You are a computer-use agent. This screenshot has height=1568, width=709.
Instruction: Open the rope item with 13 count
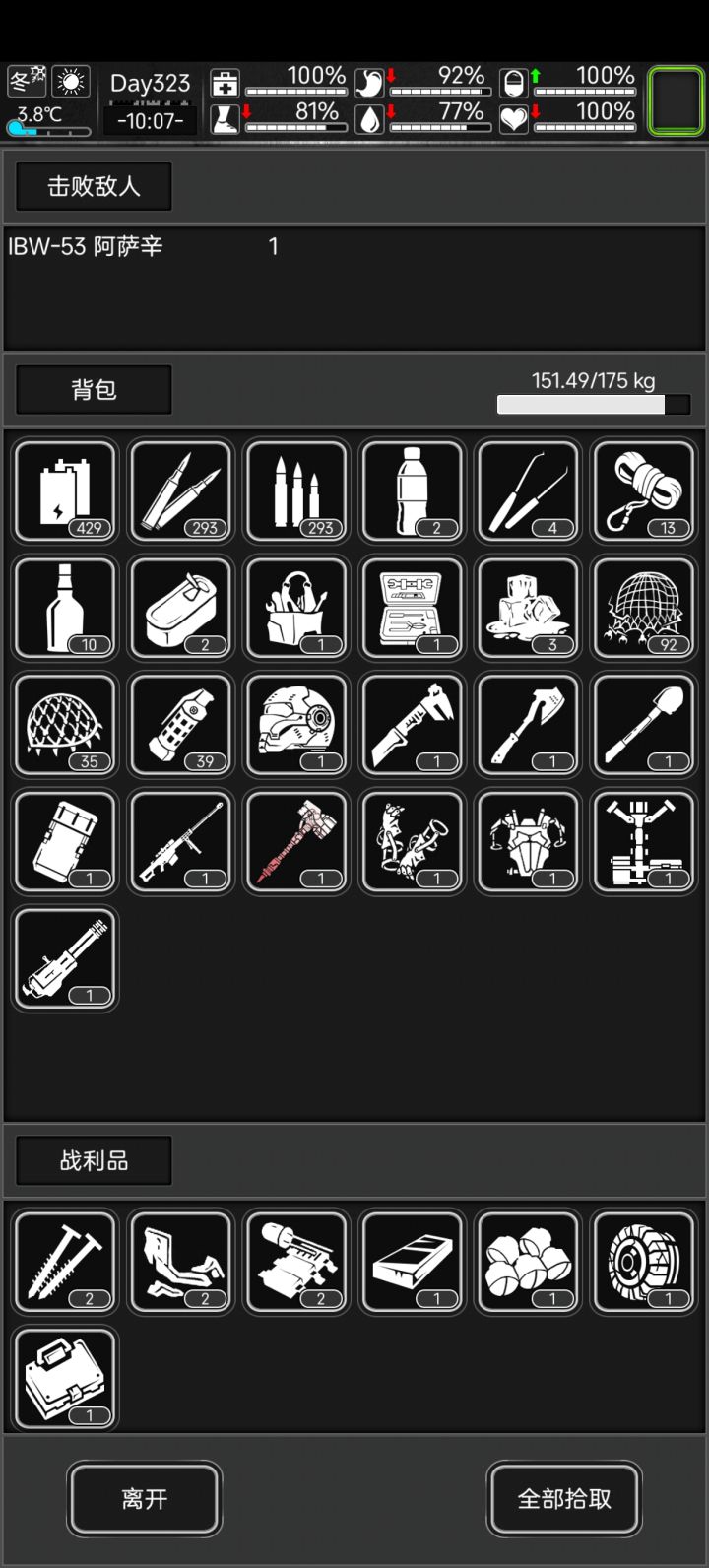(x=644, y=490)
